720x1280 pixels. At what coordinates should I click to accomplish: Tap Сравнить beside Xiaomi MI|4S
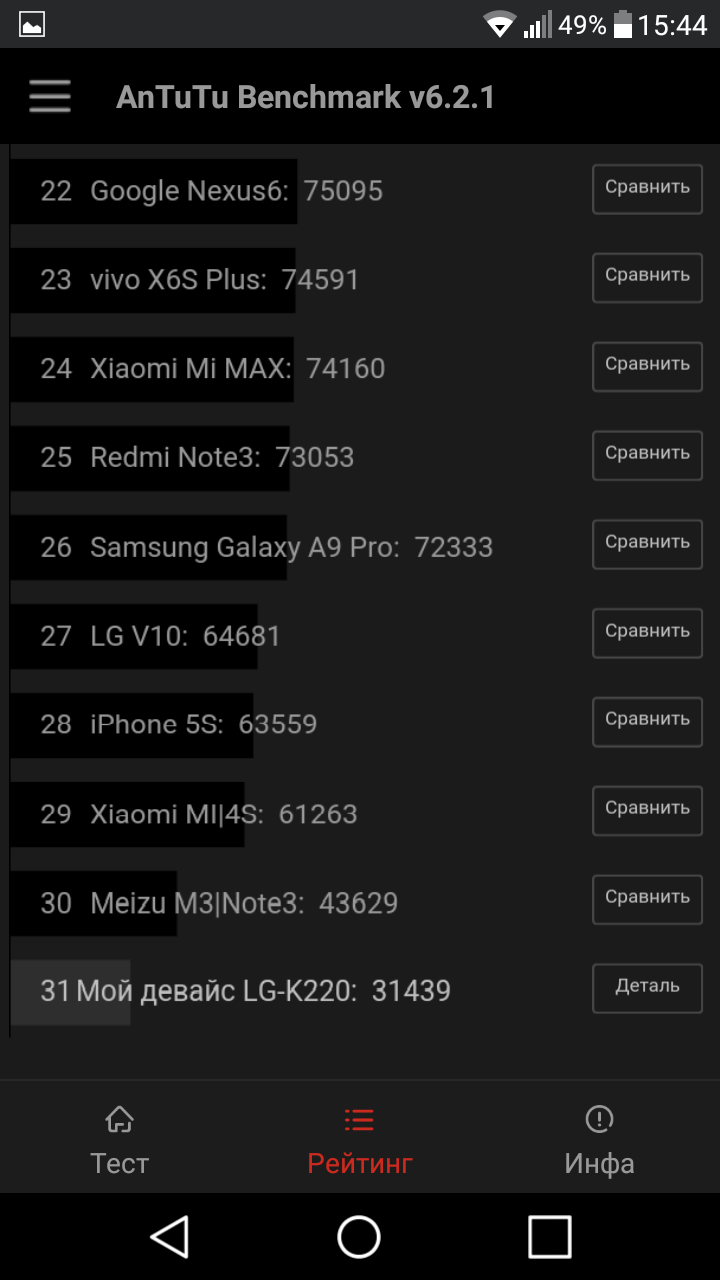pos(647,810)
